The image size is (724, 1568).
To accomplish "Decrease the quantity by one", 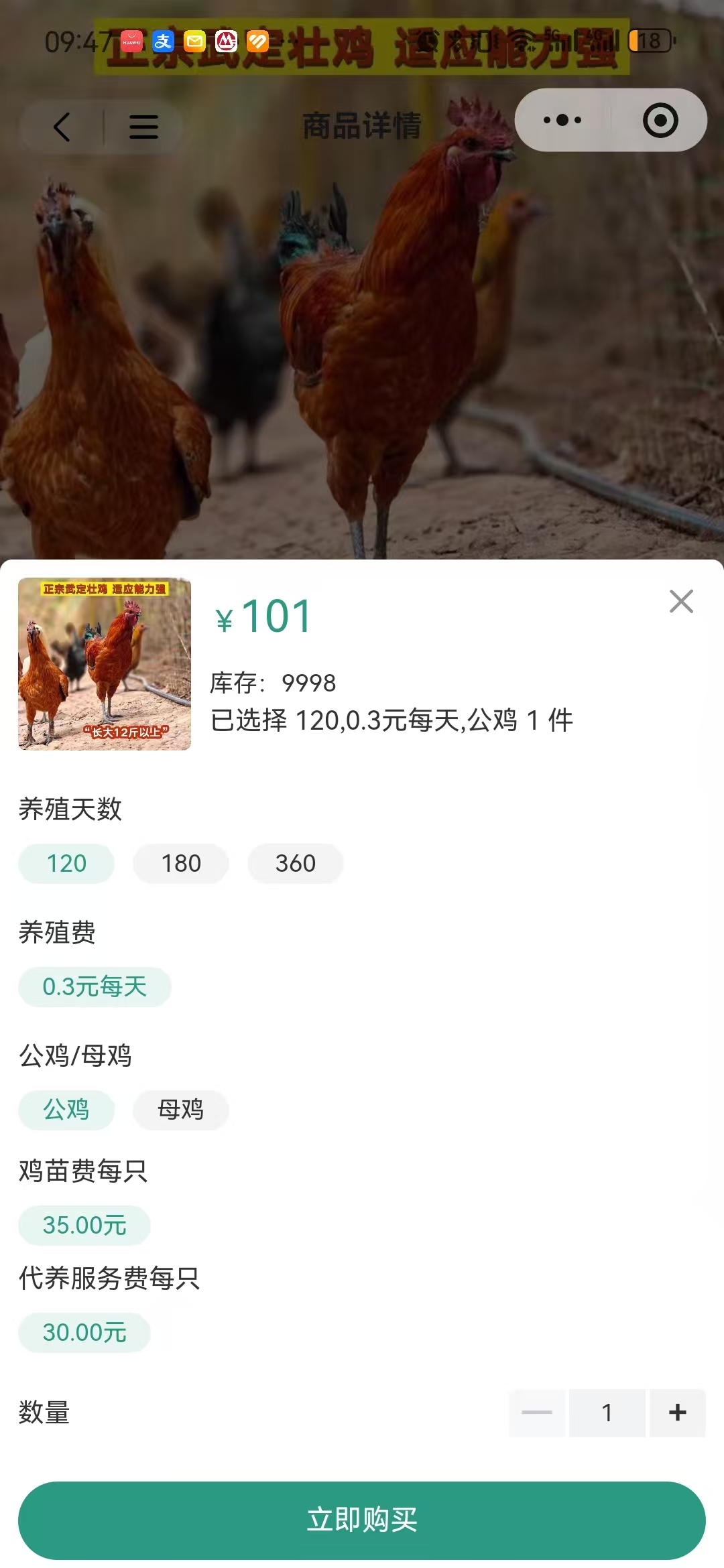I will 537,1413.
